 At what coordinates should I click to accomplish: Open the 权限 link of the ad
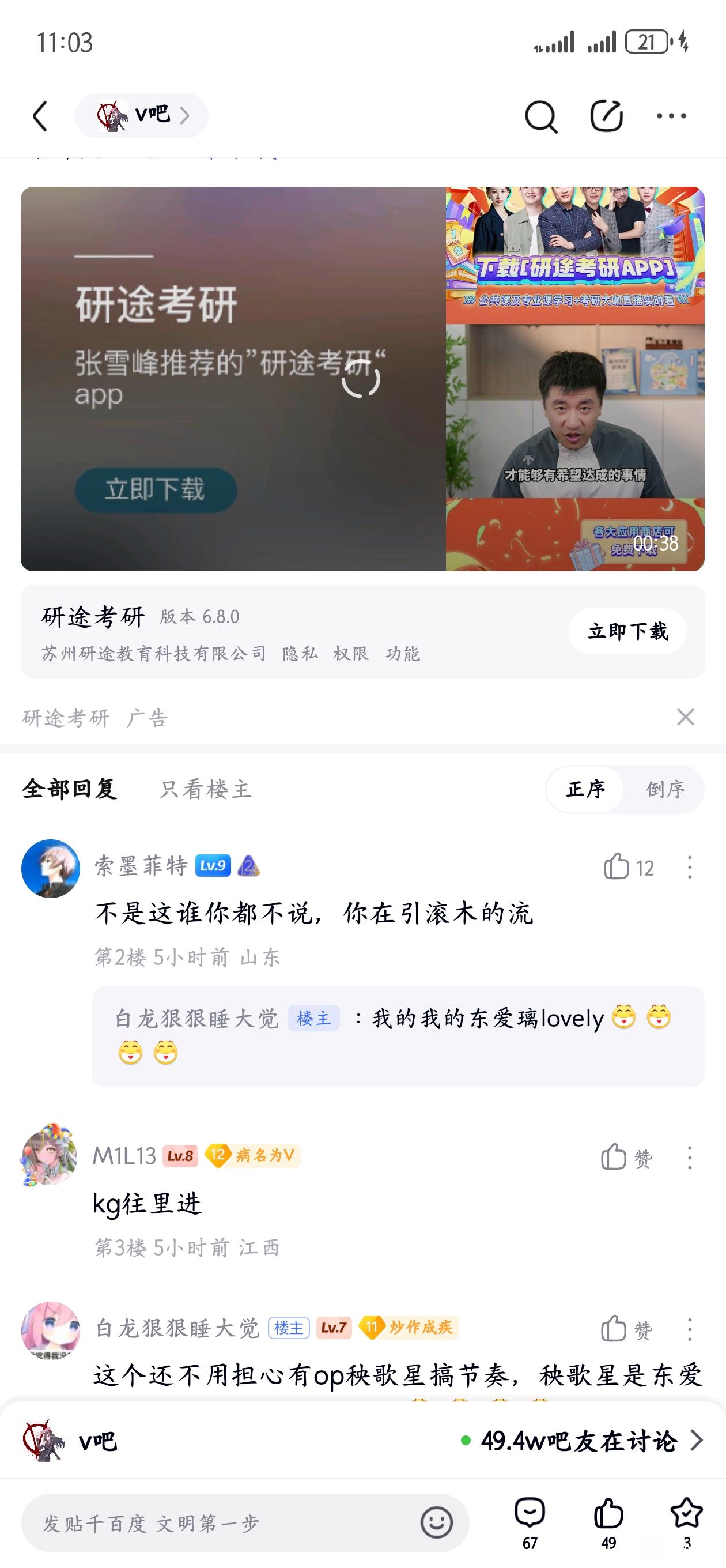(x=351, y=654)
